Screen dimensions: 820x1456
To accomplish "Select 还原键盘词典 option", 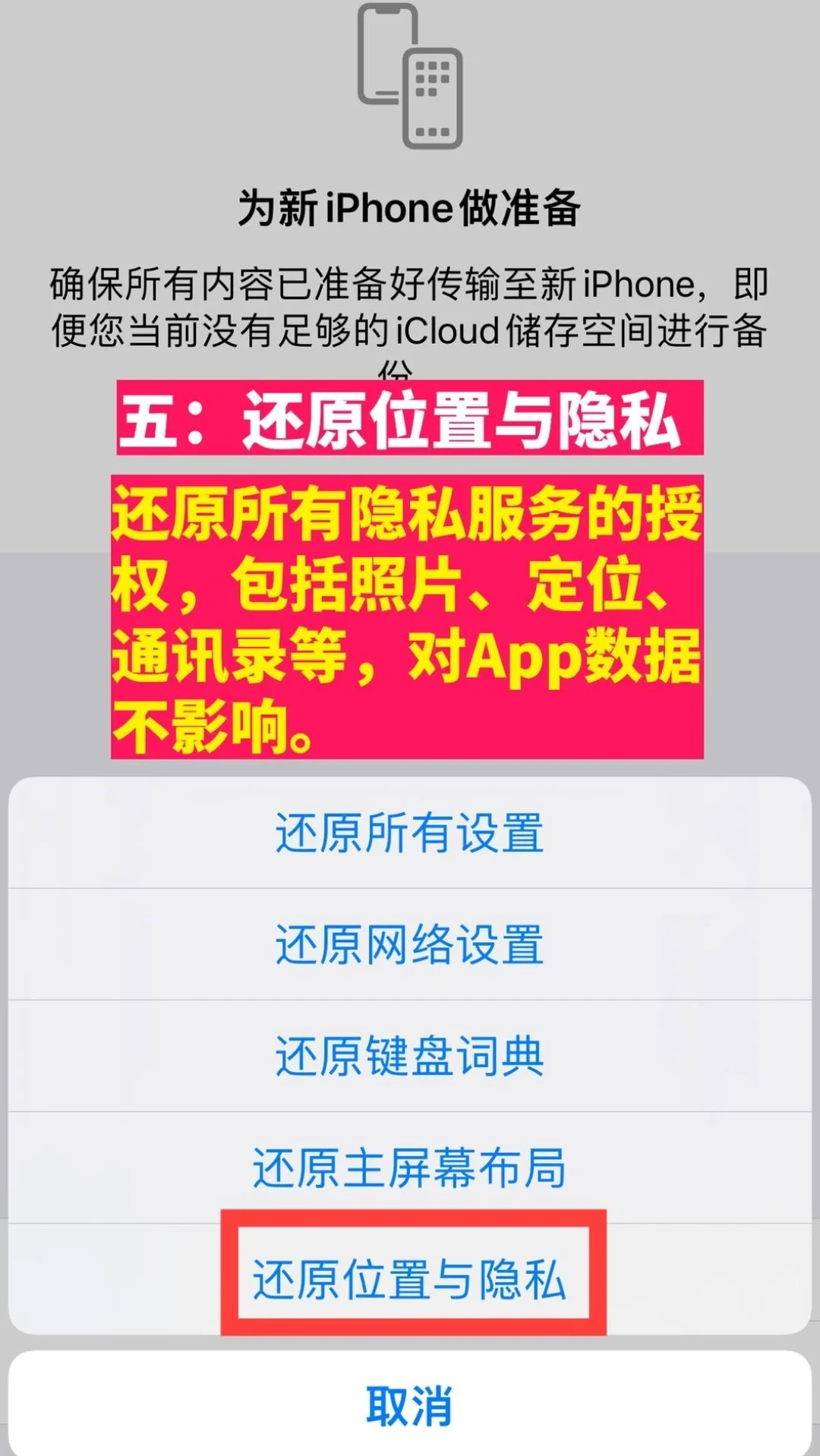I will click(410, 1055).
